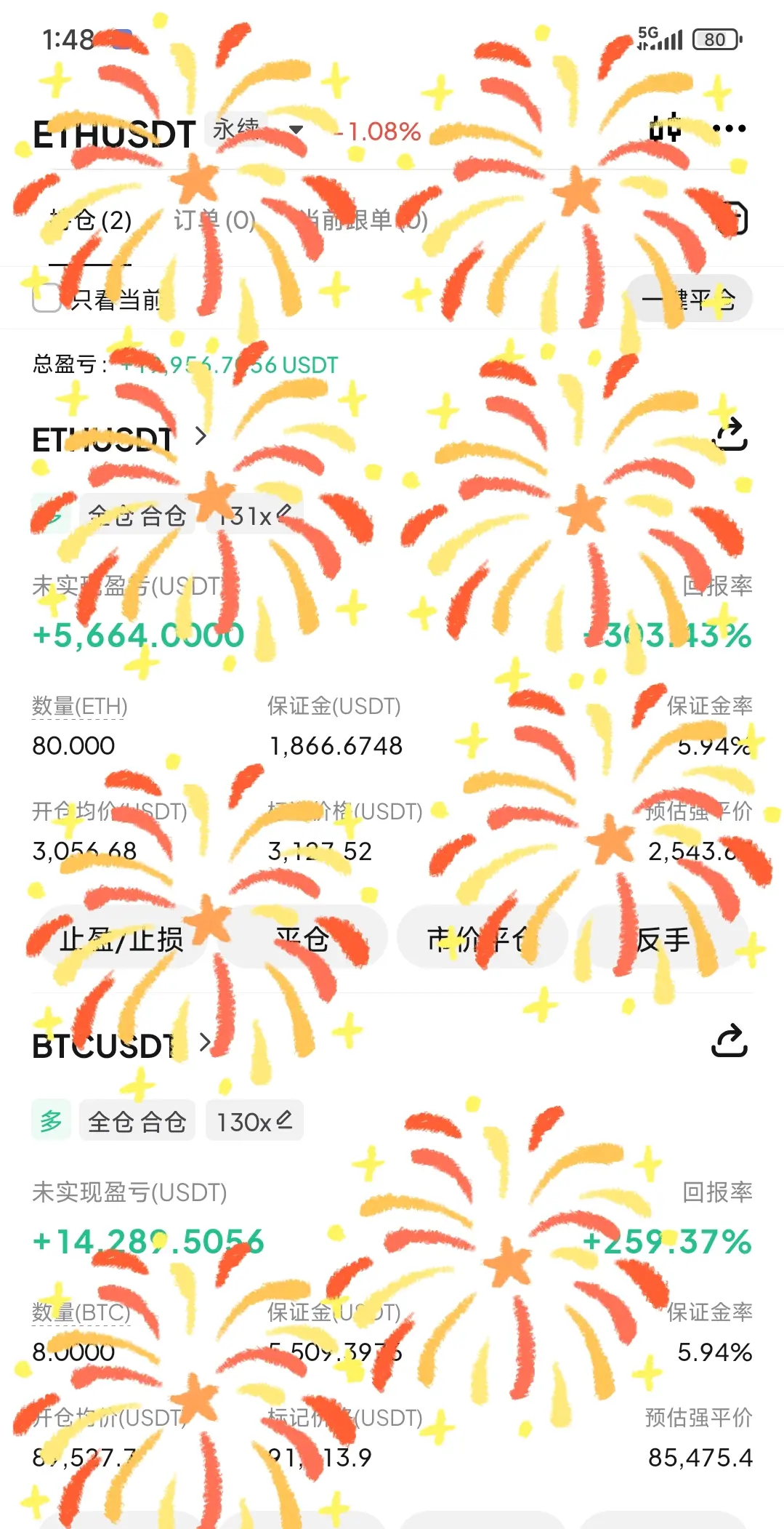Switch to the 当前跟单 (0) tab
Image resolution: width=784 pixels, height=1529 pixels.
click(x=363, y=220)
